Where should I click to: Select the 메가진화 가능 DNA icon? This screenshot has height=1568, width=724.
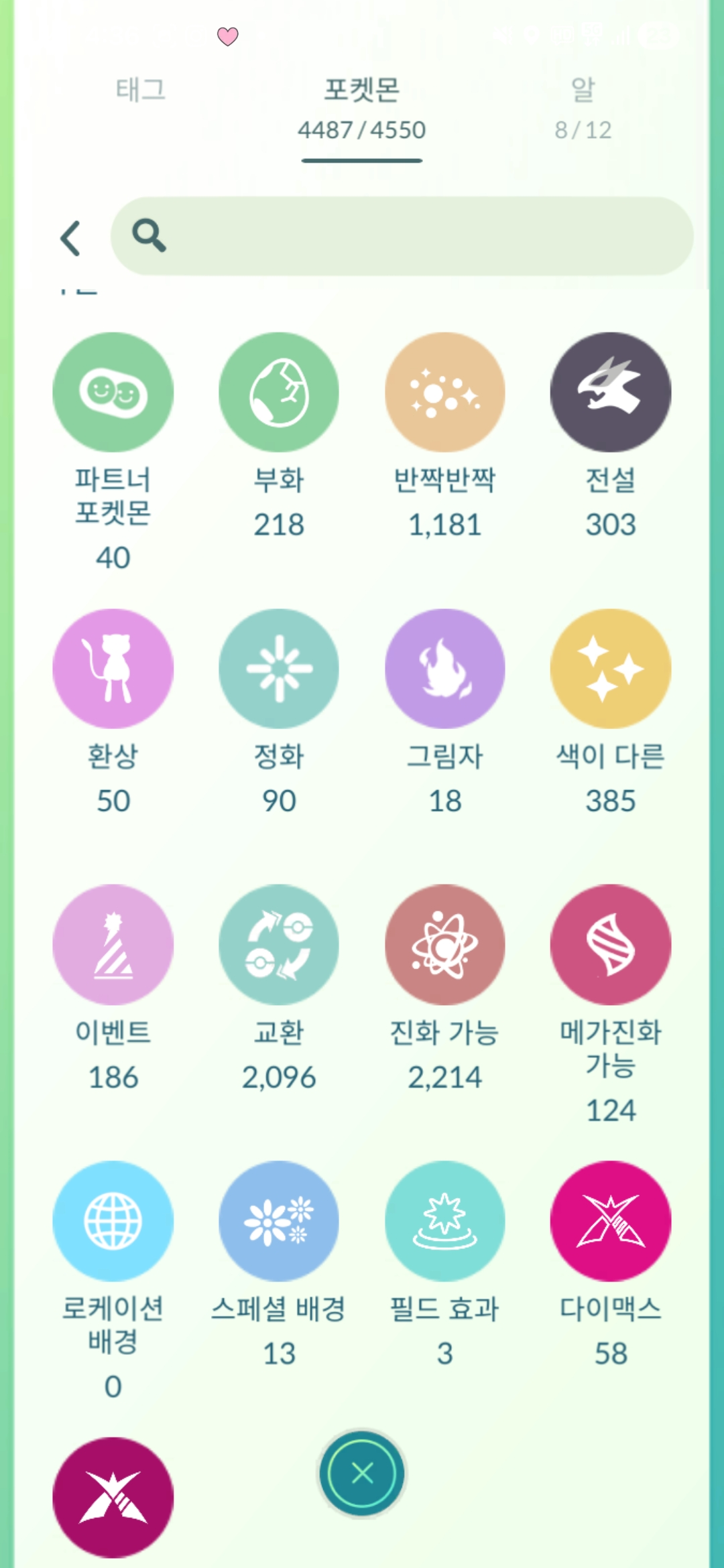(609, 943)
